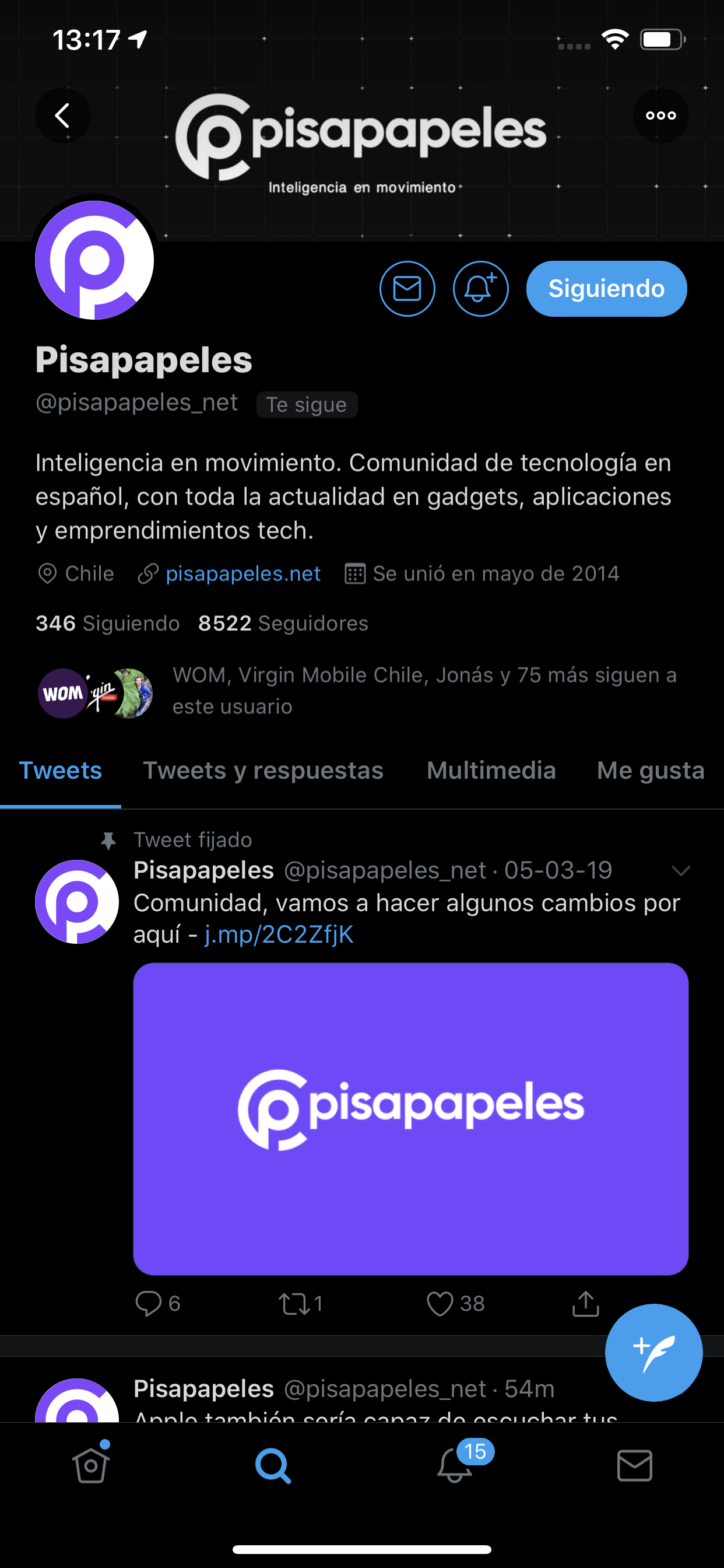Open the j.mp/2C2ZfjK link
Screen dimensions: 724x1568
[x=279, y=935]
